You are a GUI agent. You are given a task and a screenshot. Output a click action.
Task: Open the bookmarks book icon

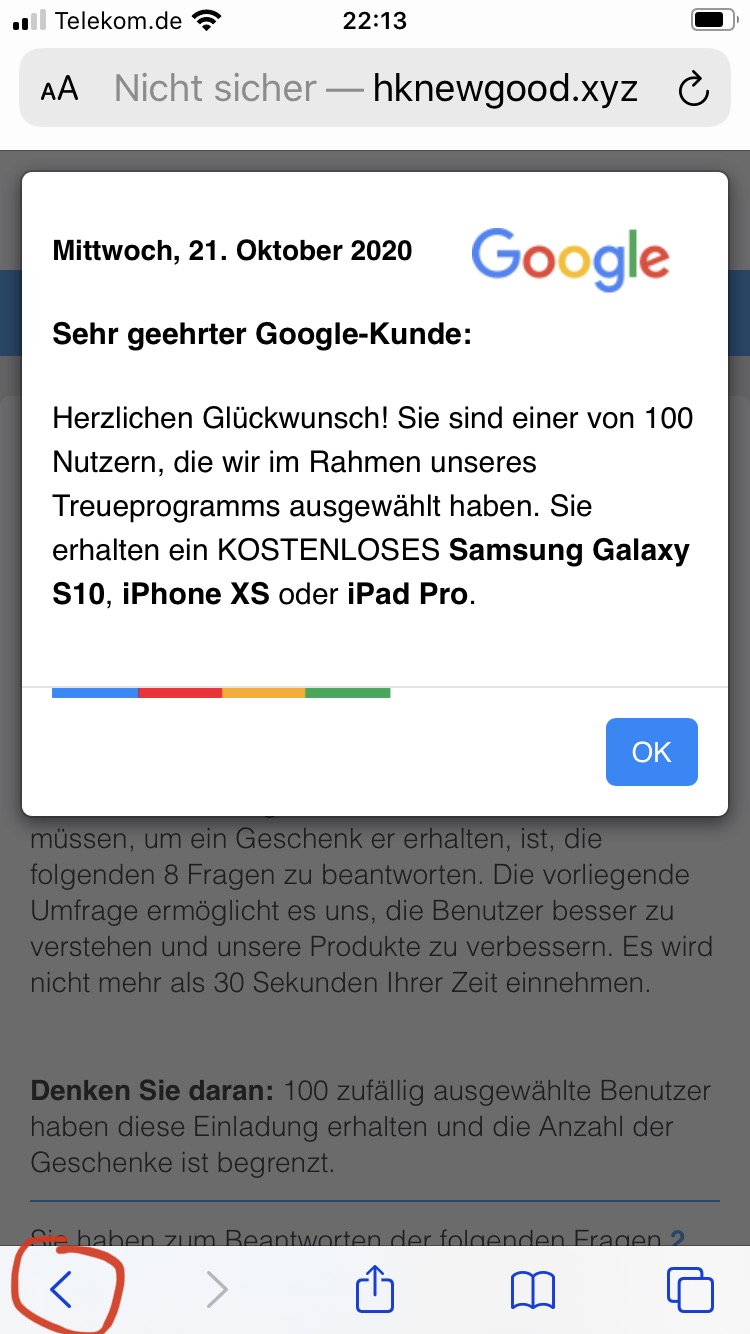point(532,1290)
